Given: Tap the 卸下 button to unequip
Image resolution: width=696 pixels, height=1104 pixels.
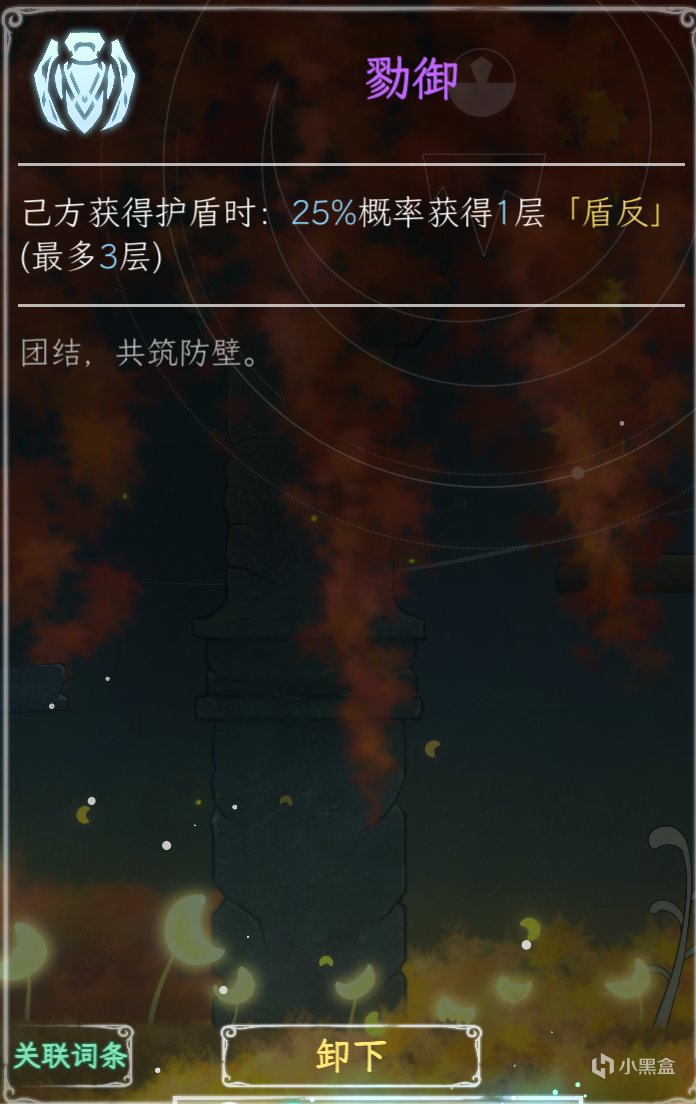Looking at the screenshot, I should (350, 1056).
